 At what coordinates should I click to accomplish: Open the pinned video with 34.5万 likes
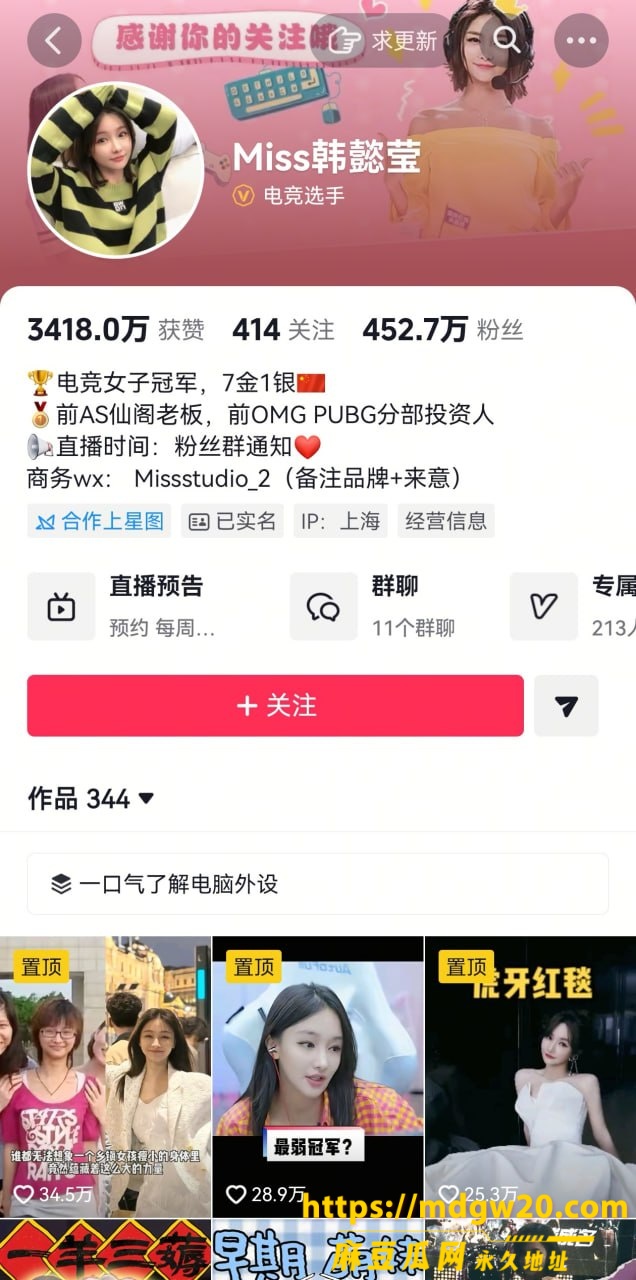click(105, 1076)
